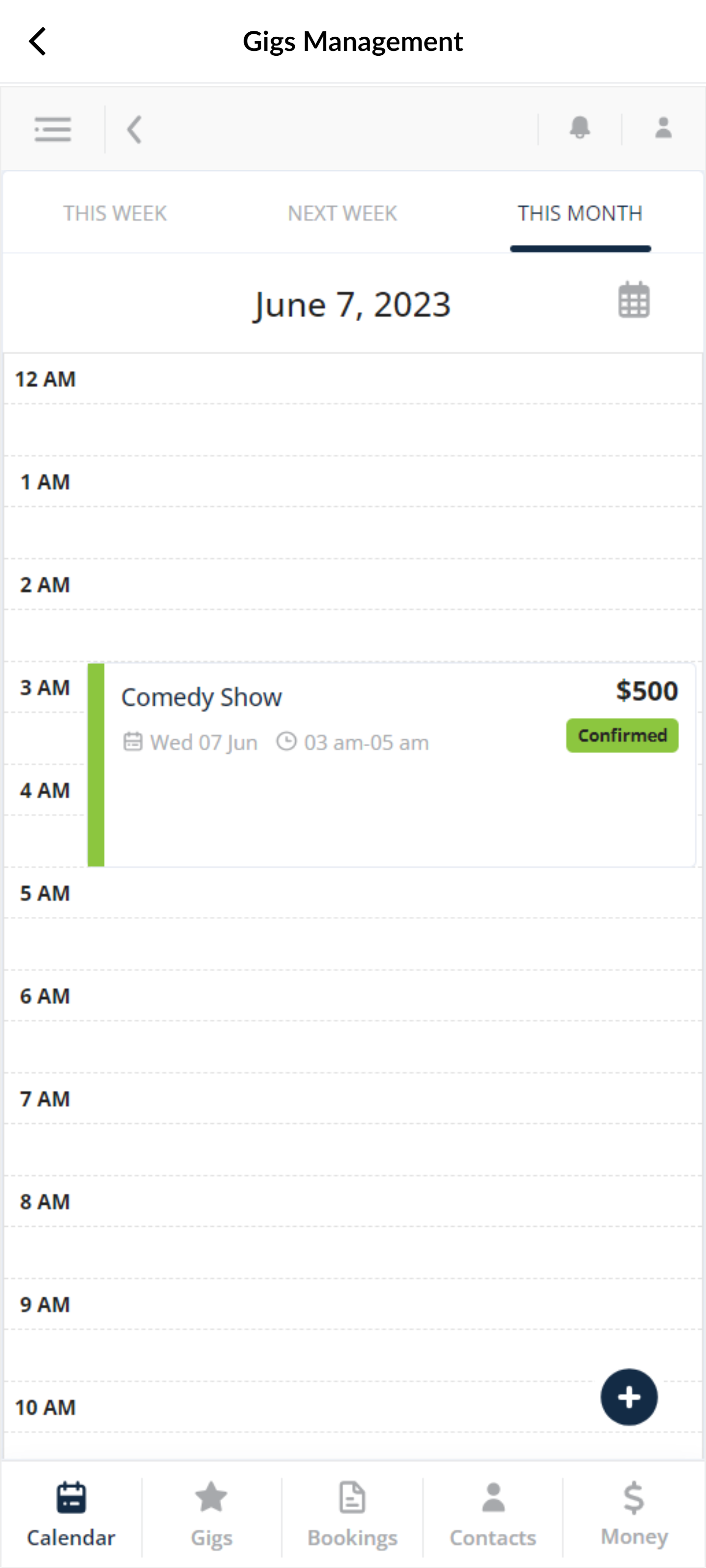The width and height of the screenshot is (706, 1568).
Task: Open the user profile icon
Action: pos(663,128)
